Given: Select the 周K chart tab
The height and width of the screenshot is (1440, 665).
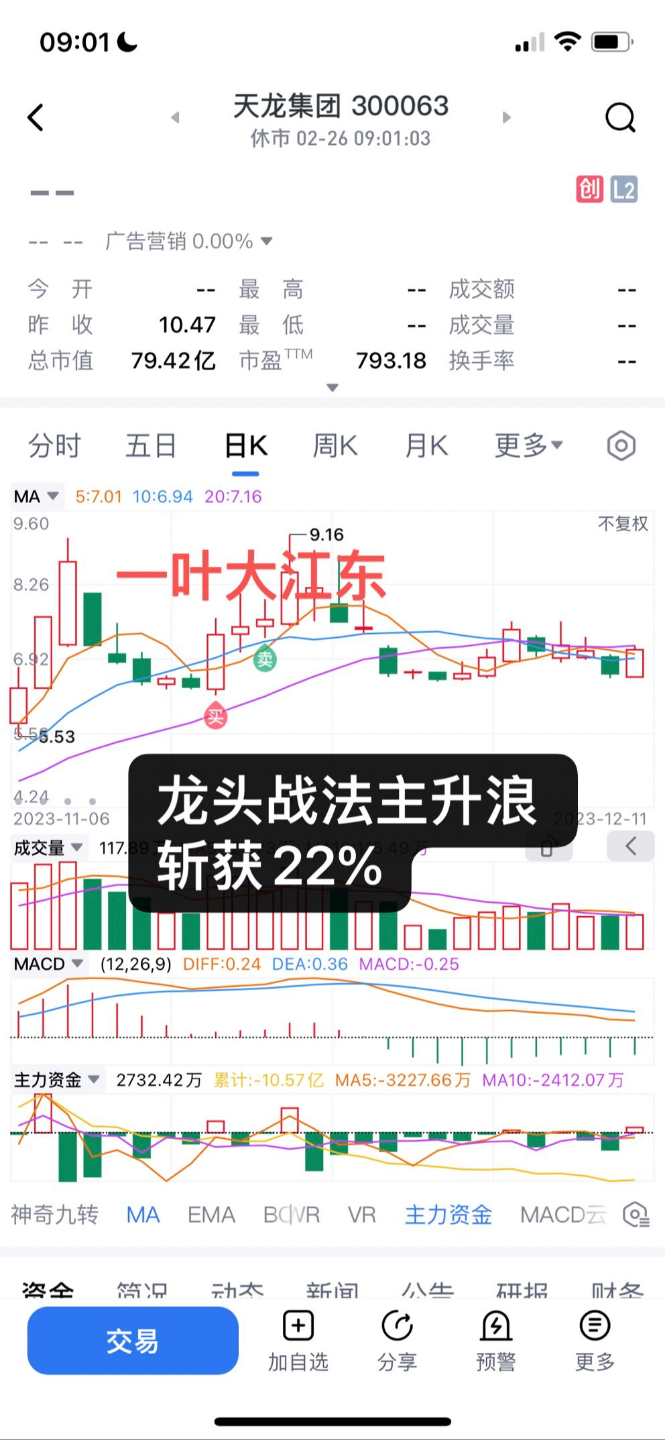Looking at the screenshot, I should click(336, 446).
